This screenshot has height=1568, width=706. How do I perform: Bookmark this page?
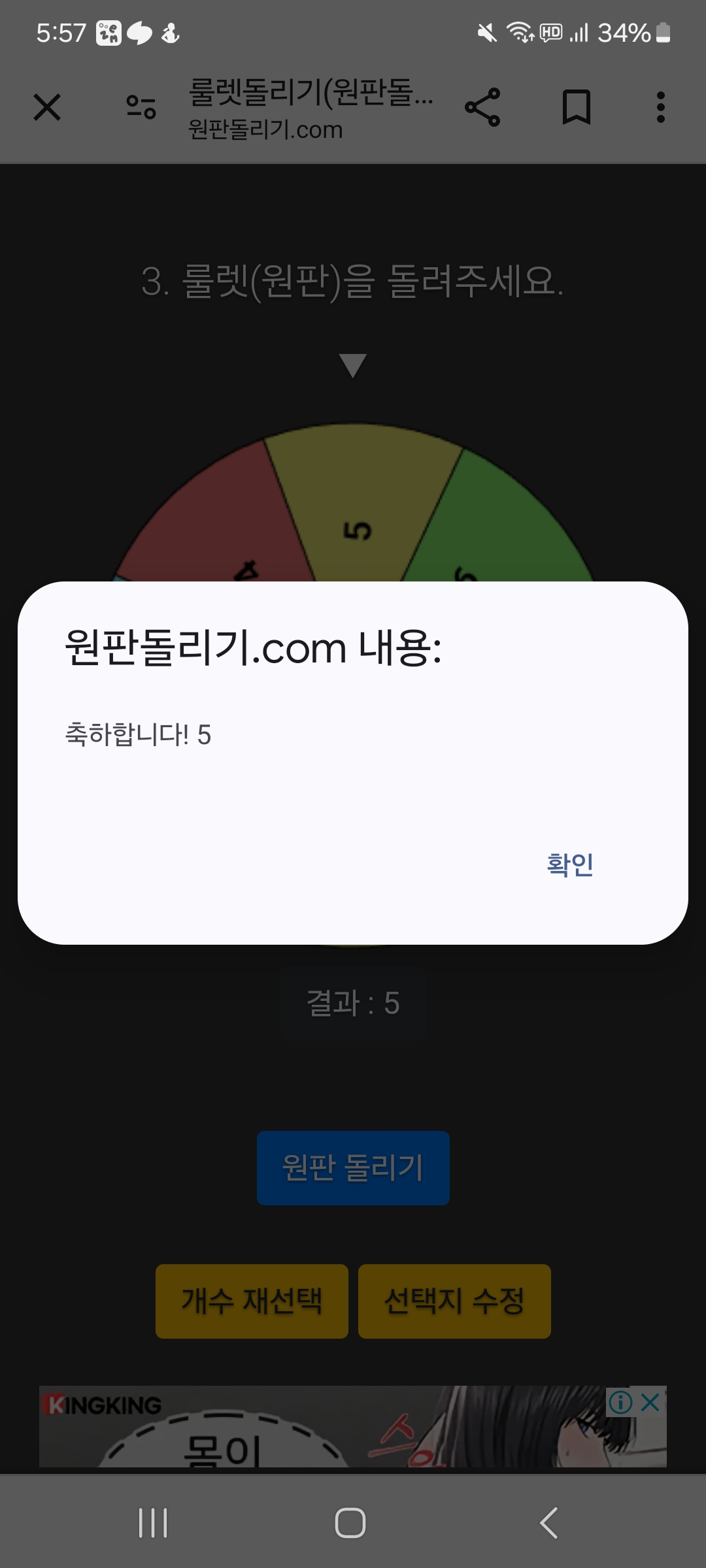point(577,107)
